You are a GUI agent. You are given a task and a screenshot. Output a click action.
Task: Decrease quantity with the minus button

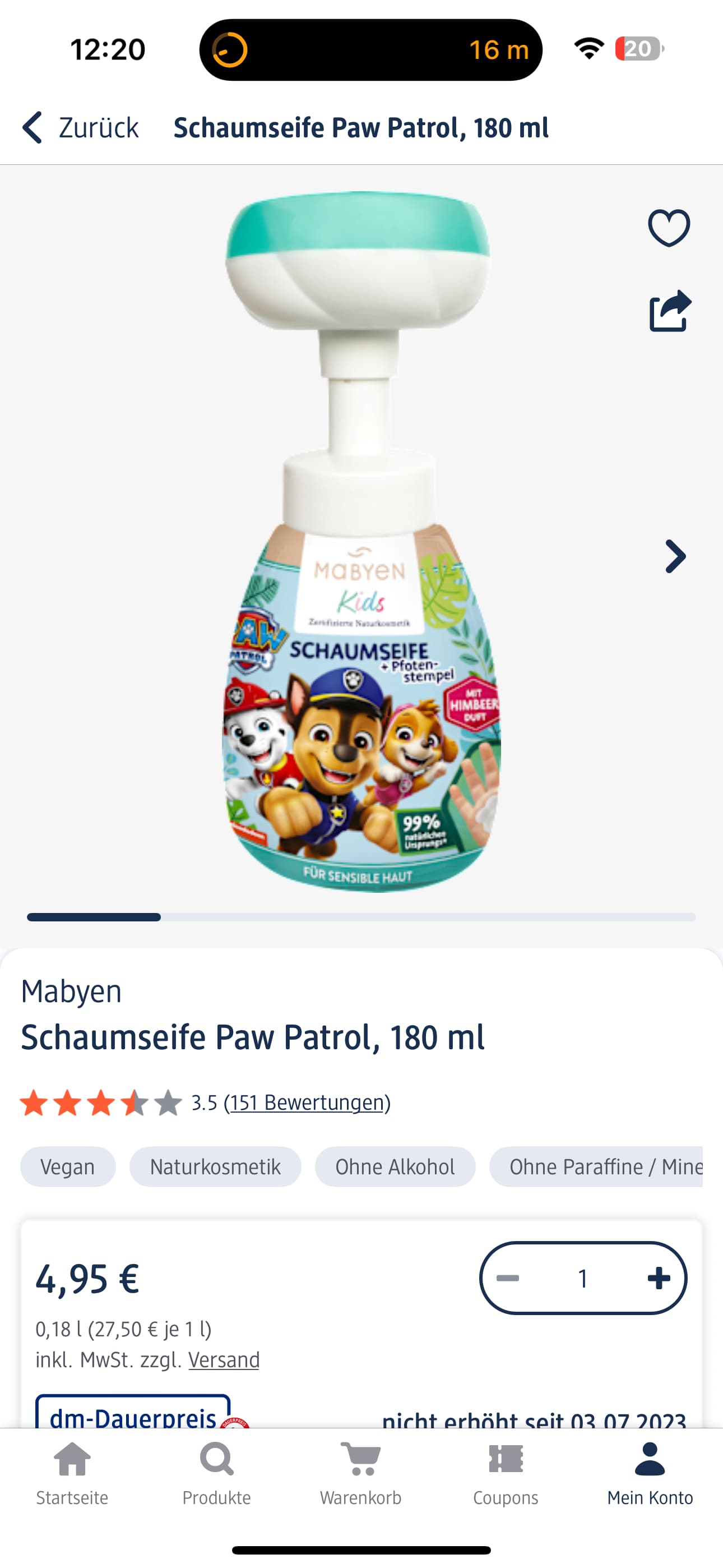point(508,1278)
